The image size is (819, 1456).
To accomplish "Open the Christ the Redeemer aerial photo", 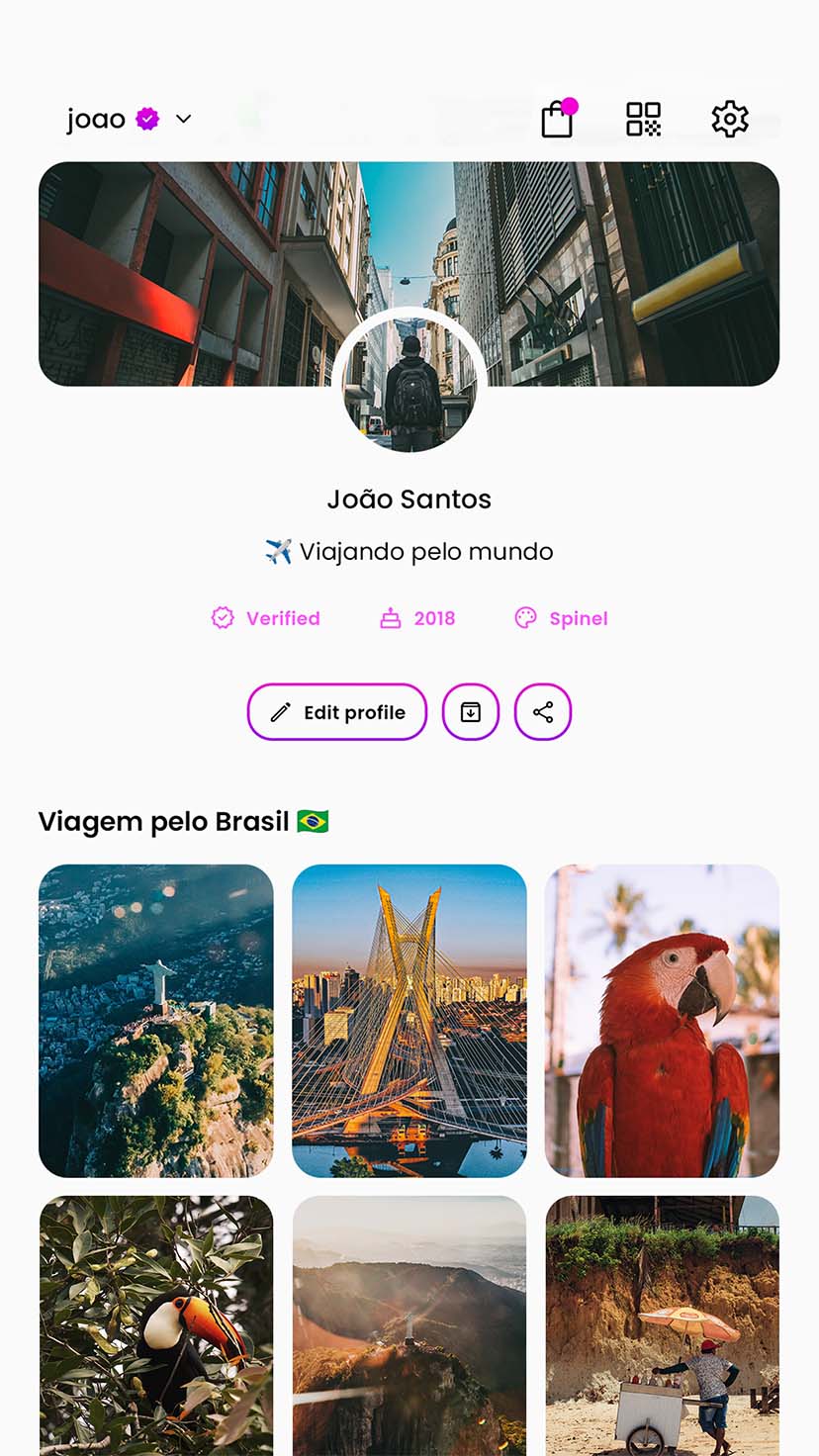I will (x=156, y=1021).
